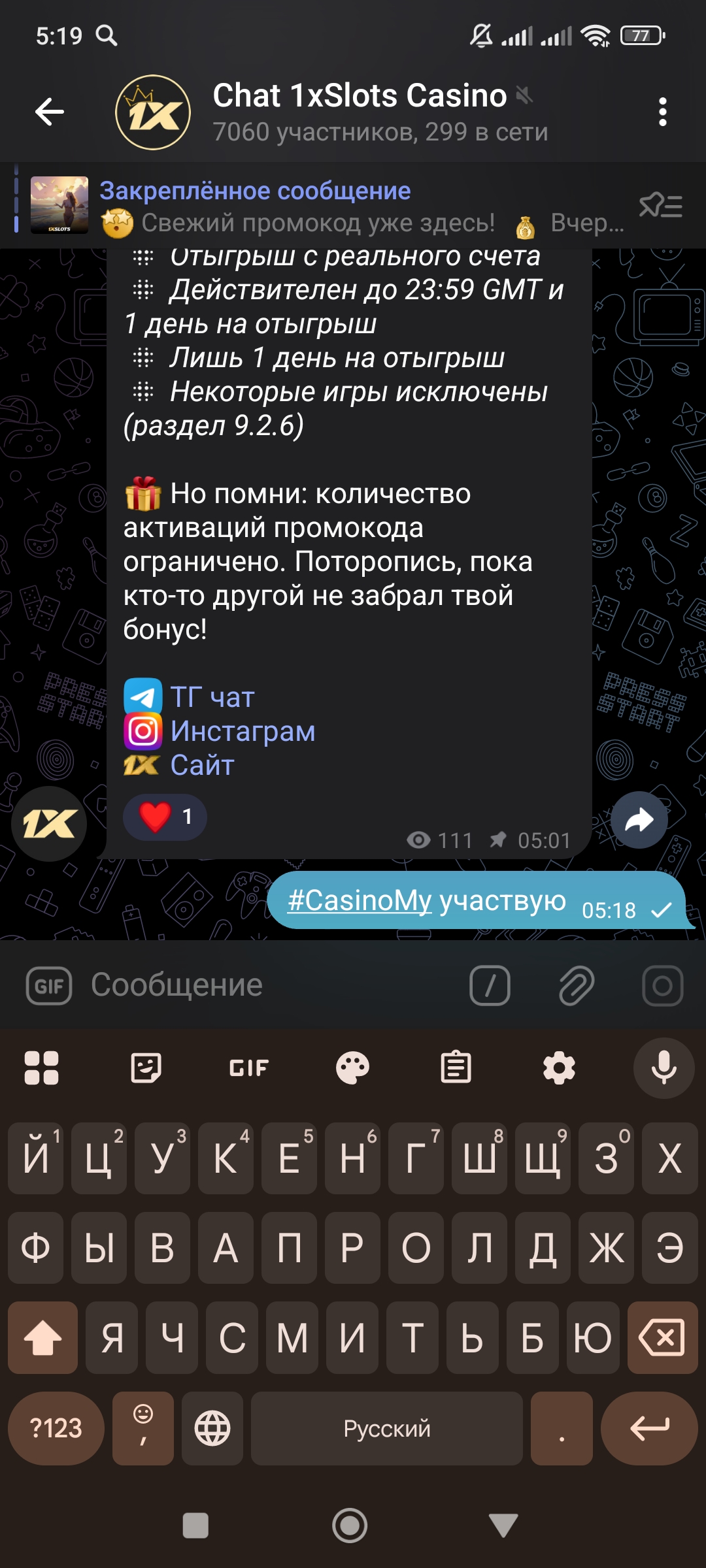Open the three-dot overflow menu
This screenshot has width=706, height=1568.
[x=662, y=112]
